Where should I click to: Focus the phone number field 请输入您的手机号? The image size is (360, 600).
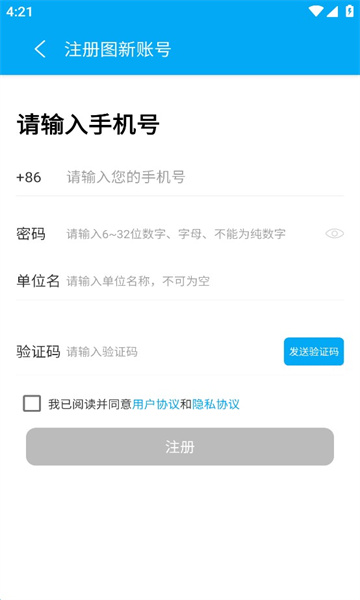click(205, 177)
